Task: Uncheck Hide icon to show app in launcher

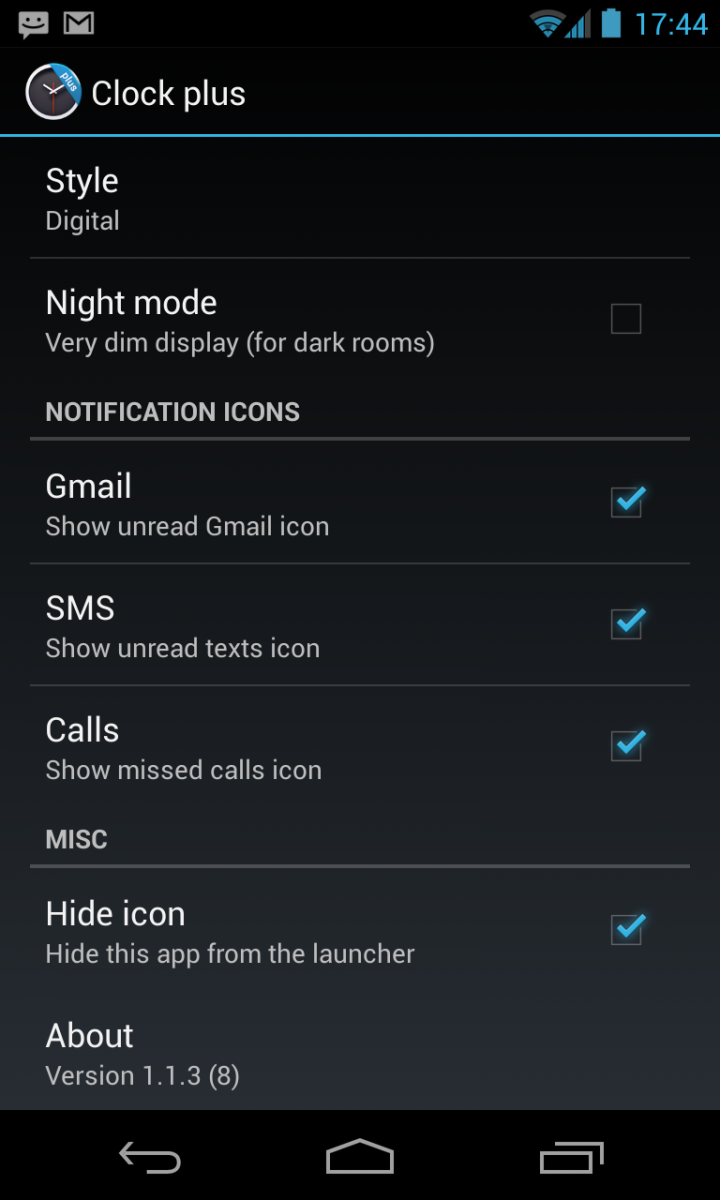Action: coord(626,929)
